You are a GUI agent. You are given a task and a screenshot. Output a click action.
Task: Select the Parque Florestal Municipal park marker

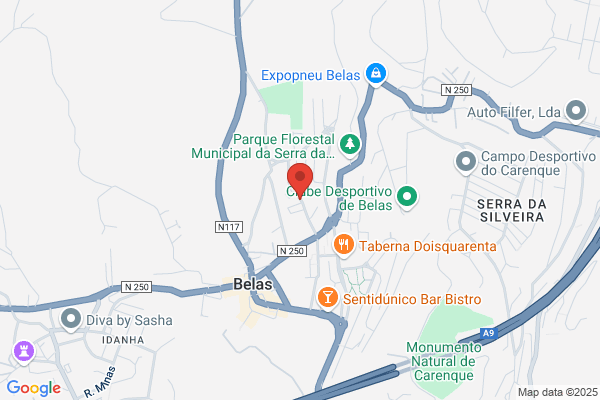click(x=350, y=145)
